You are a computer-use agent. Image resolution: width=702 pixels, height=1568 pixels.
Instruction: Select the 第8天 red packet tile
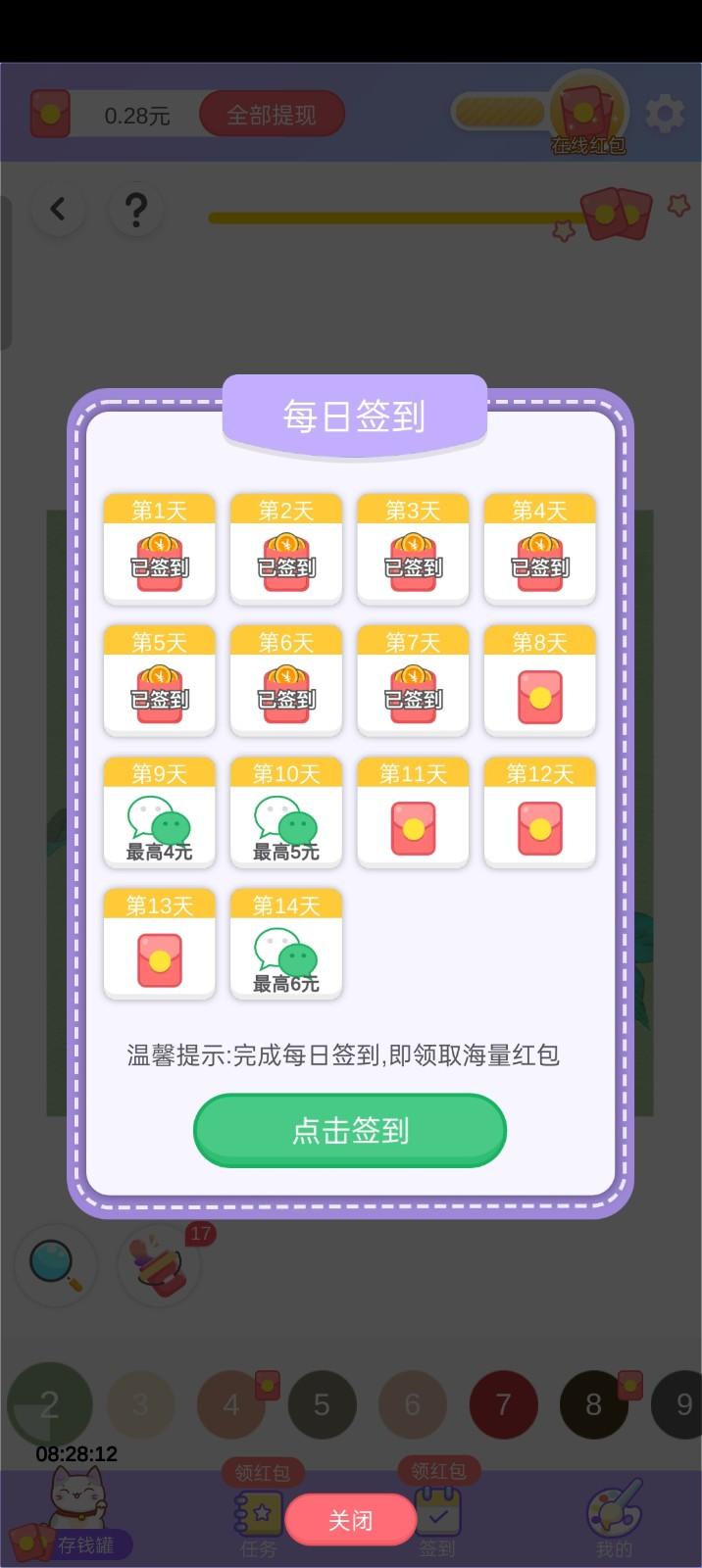539,682
